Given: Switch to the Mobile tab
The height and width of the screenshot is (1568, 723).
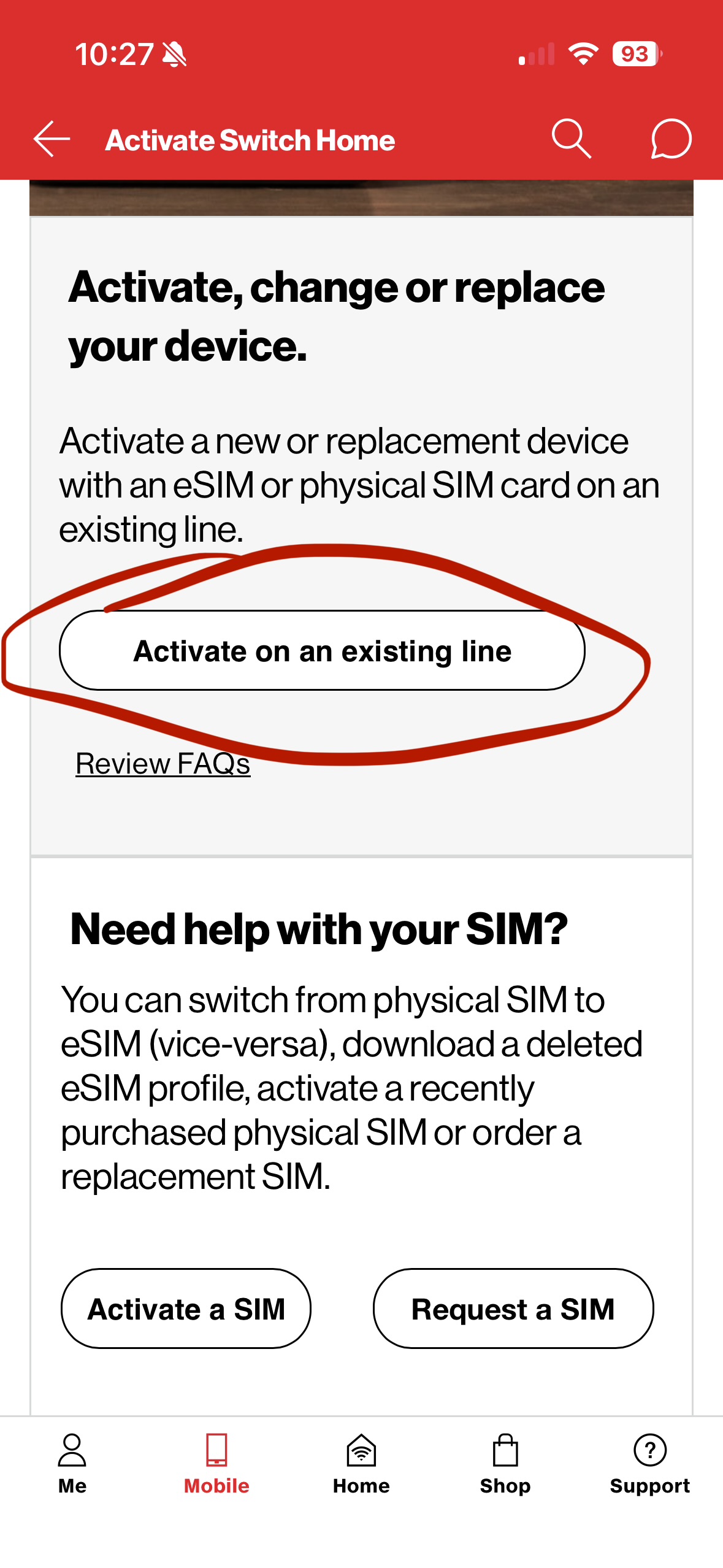Looking at the screenshot, I should click(x=216, y=1463).
